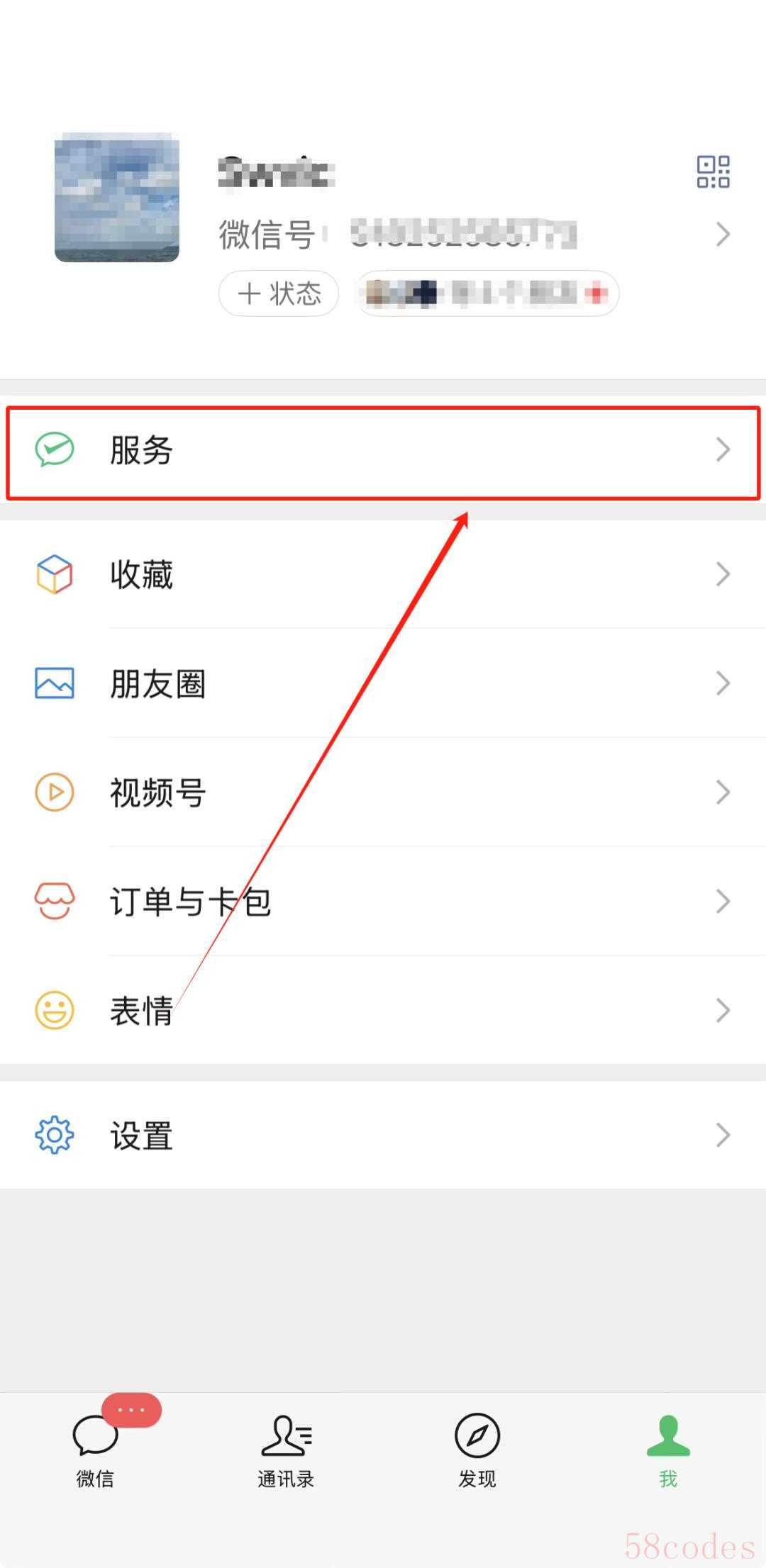The height and width of the screenshot is (1568, 766).
Task: Open my QR code icon
Action: click(713, 172)
